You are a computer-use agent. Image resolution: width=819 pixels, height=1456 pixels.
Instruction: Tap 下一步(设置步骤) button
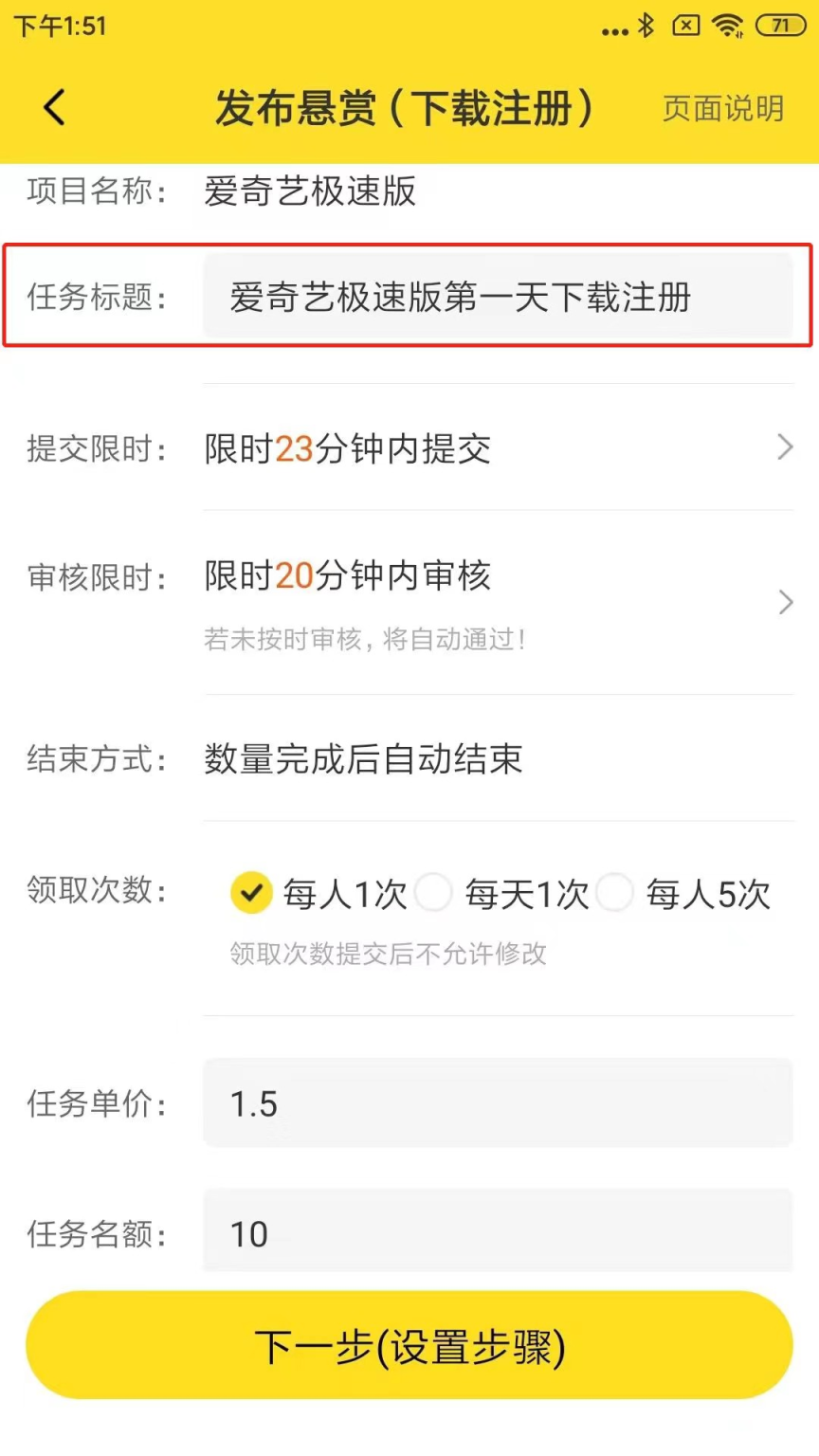point(409,1346)
